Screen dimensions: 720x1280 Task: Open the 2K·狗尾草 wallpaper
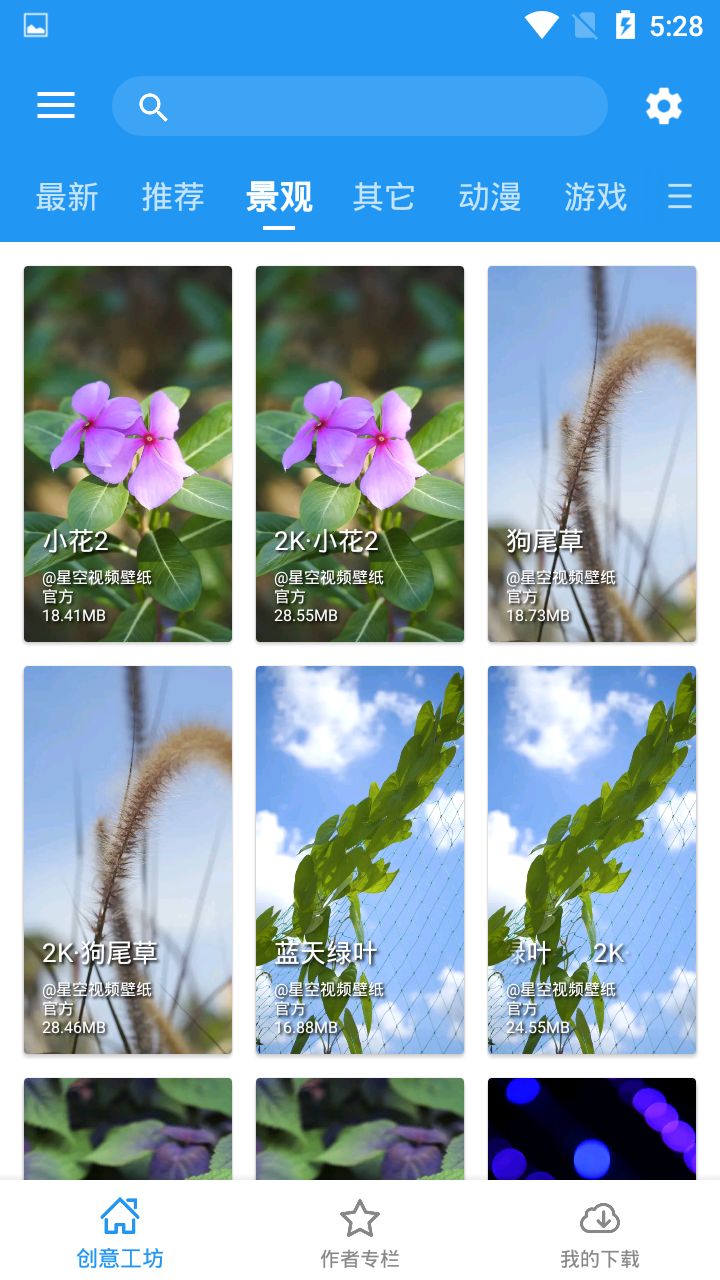tap(127, 860)
